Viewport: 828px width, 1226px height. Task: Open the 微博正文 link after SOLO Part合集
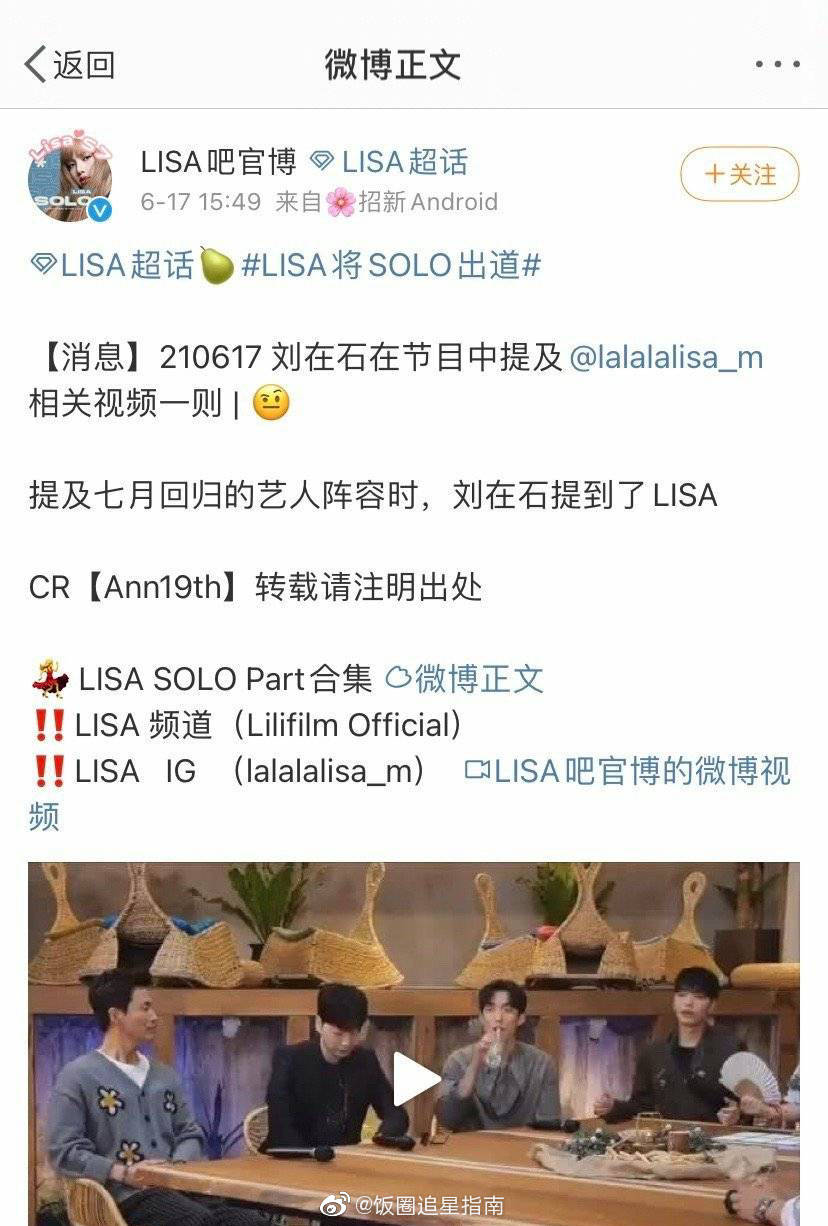coord(465,679)
